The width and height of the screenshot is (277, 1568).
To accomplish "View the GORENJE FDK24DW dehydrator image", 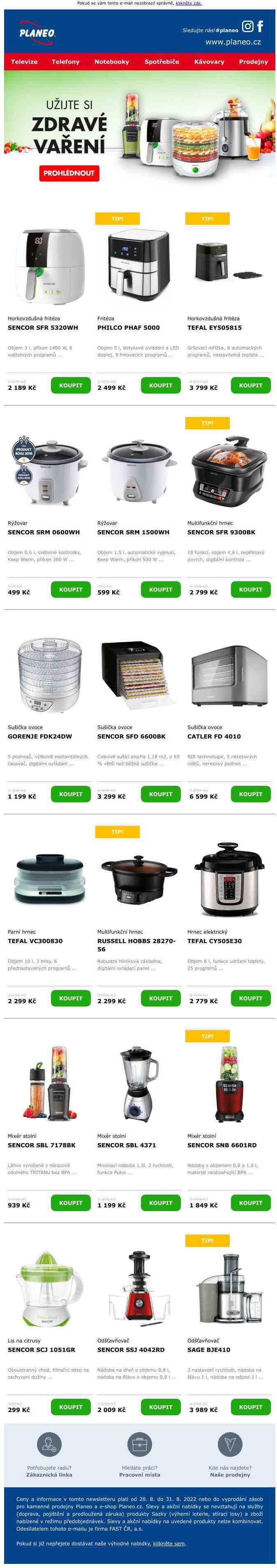I will [49, 674].
